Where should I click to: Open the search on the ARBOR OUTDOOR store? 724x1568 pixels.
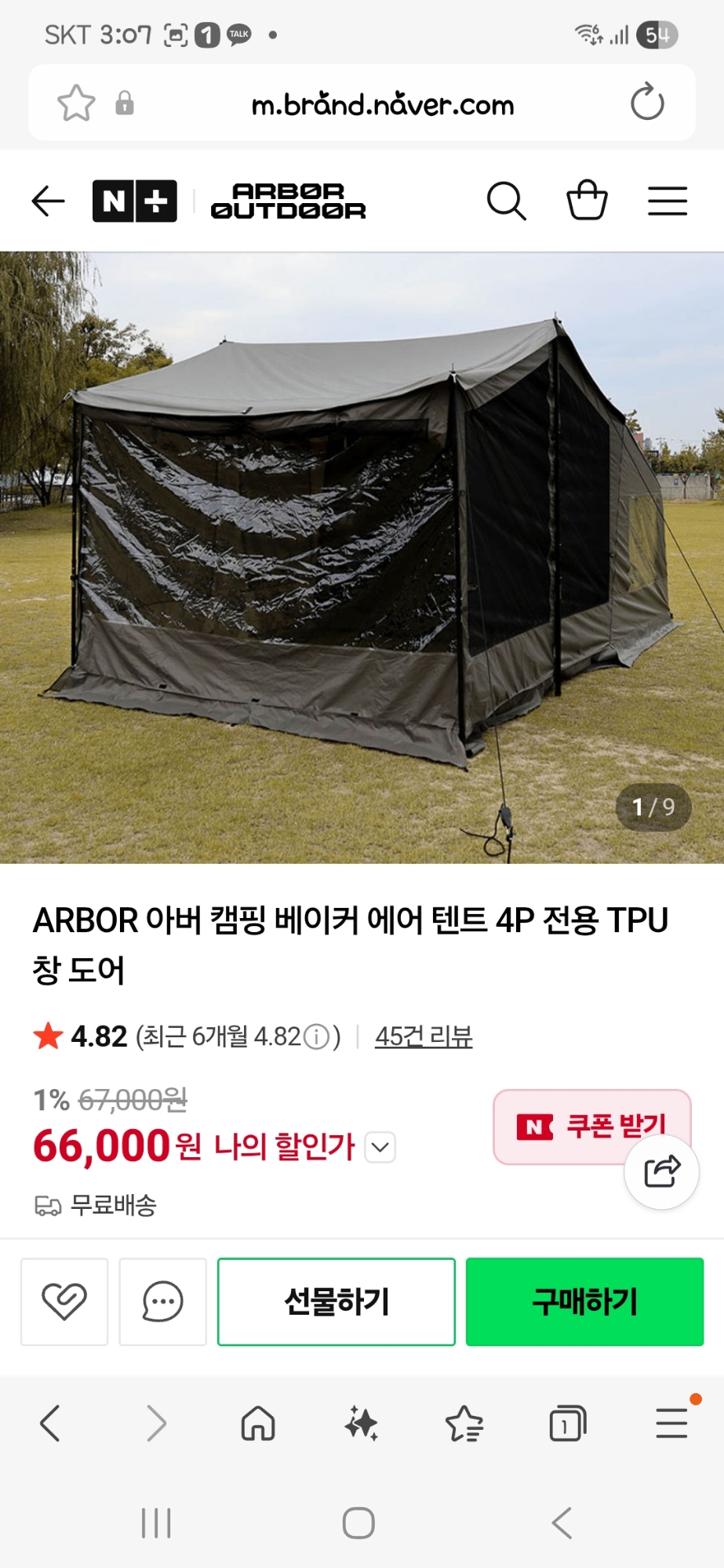point(507,201)
